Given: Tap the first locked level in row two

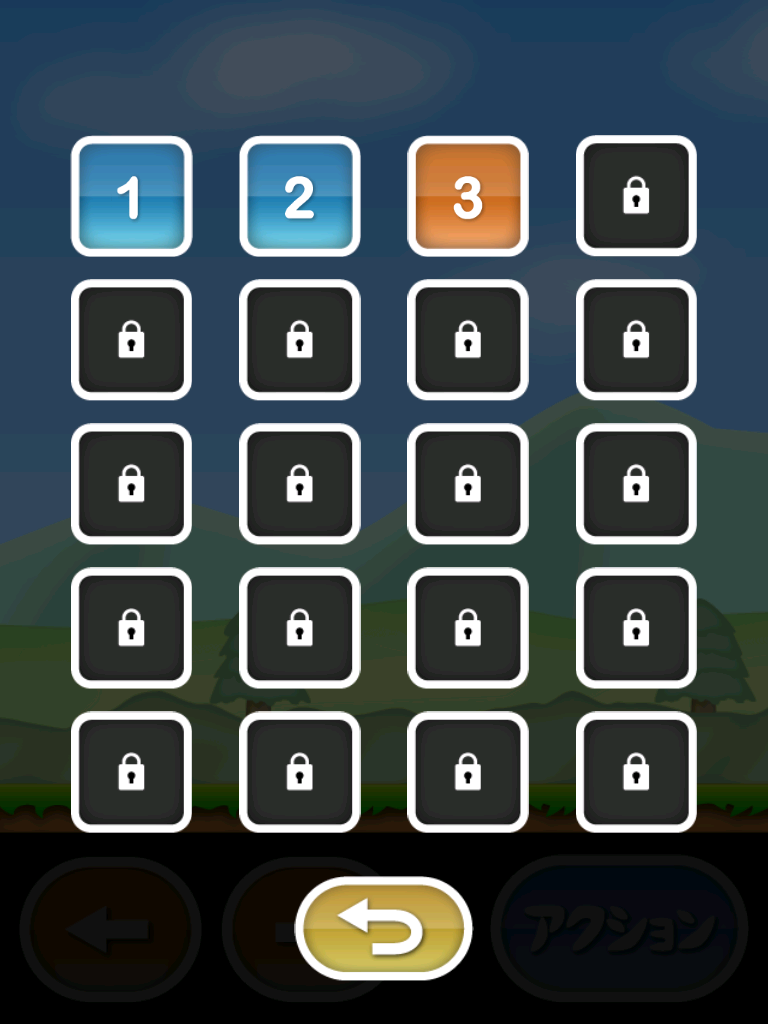Looking at the screenshot, I should point(131,340).
